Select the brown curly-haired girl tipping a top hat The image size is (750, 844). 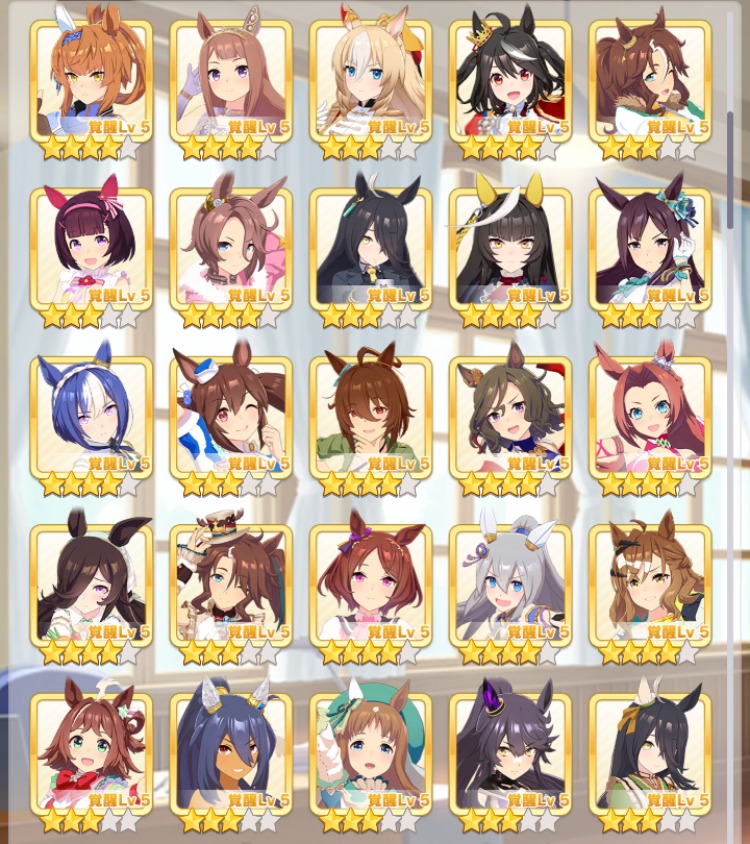231,583
